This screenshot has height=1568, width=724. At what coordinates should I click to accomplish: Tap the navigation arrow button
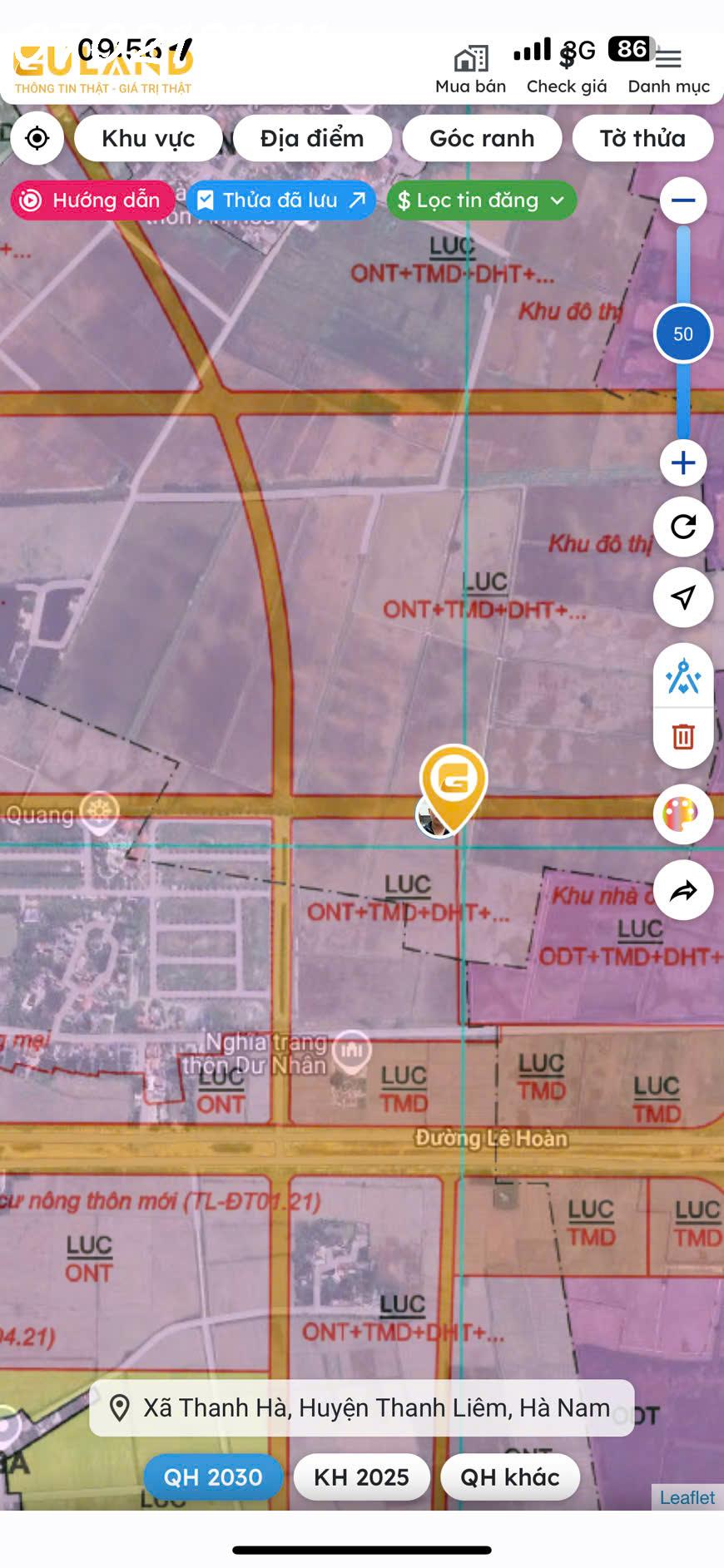coord(683,596)
